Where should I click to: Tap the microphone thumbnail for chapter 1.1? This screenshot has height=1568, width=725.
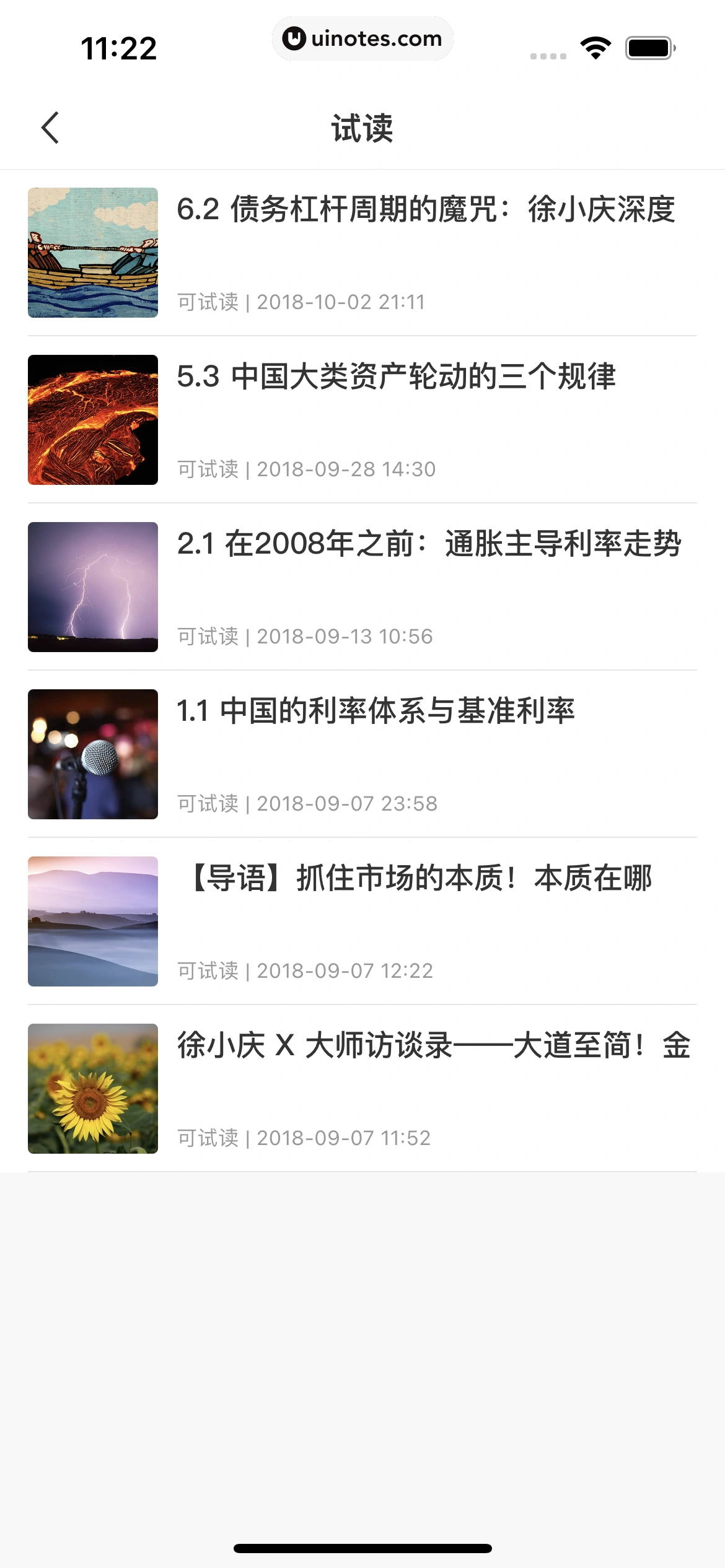coord(93,755)
